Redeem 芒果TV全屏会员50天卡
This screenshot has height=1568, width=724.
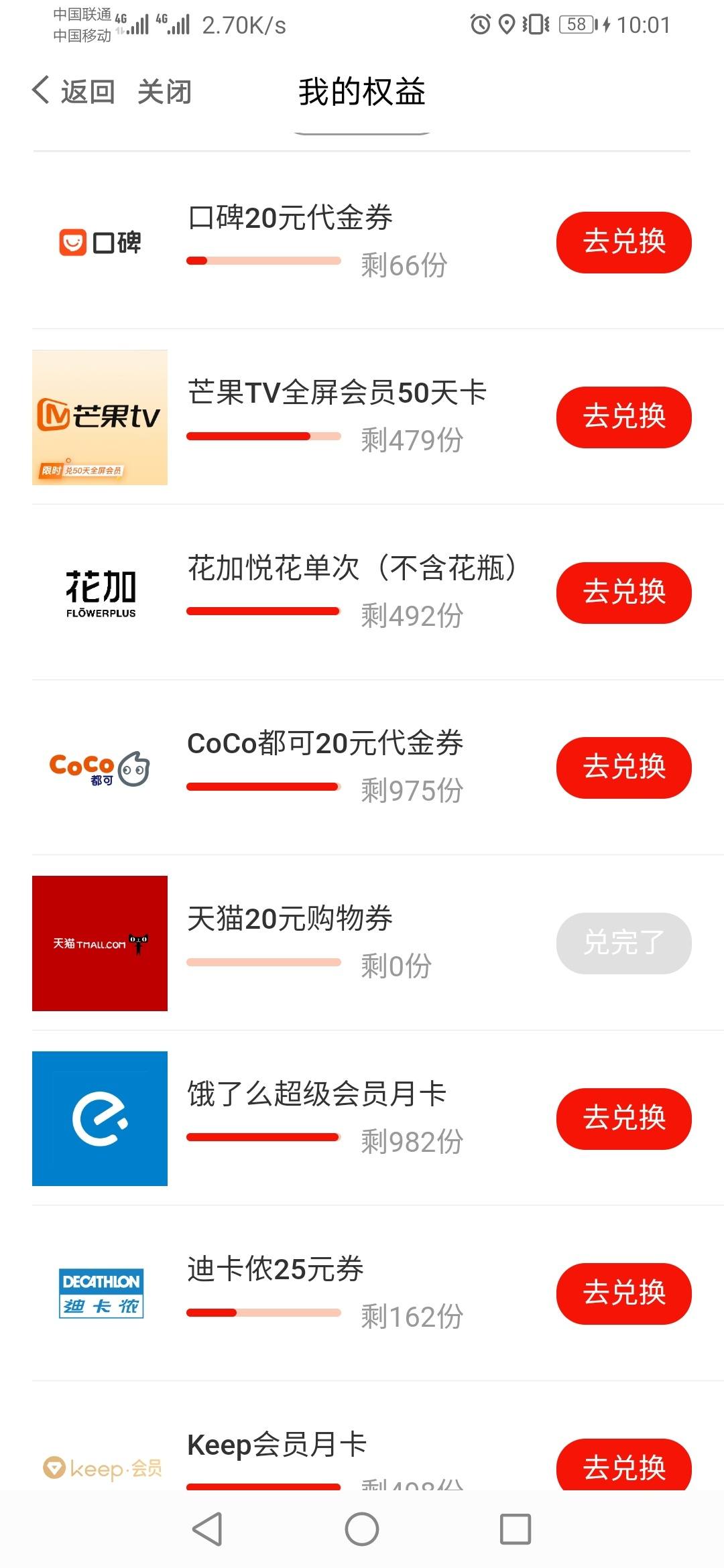(x=623, y=417)
